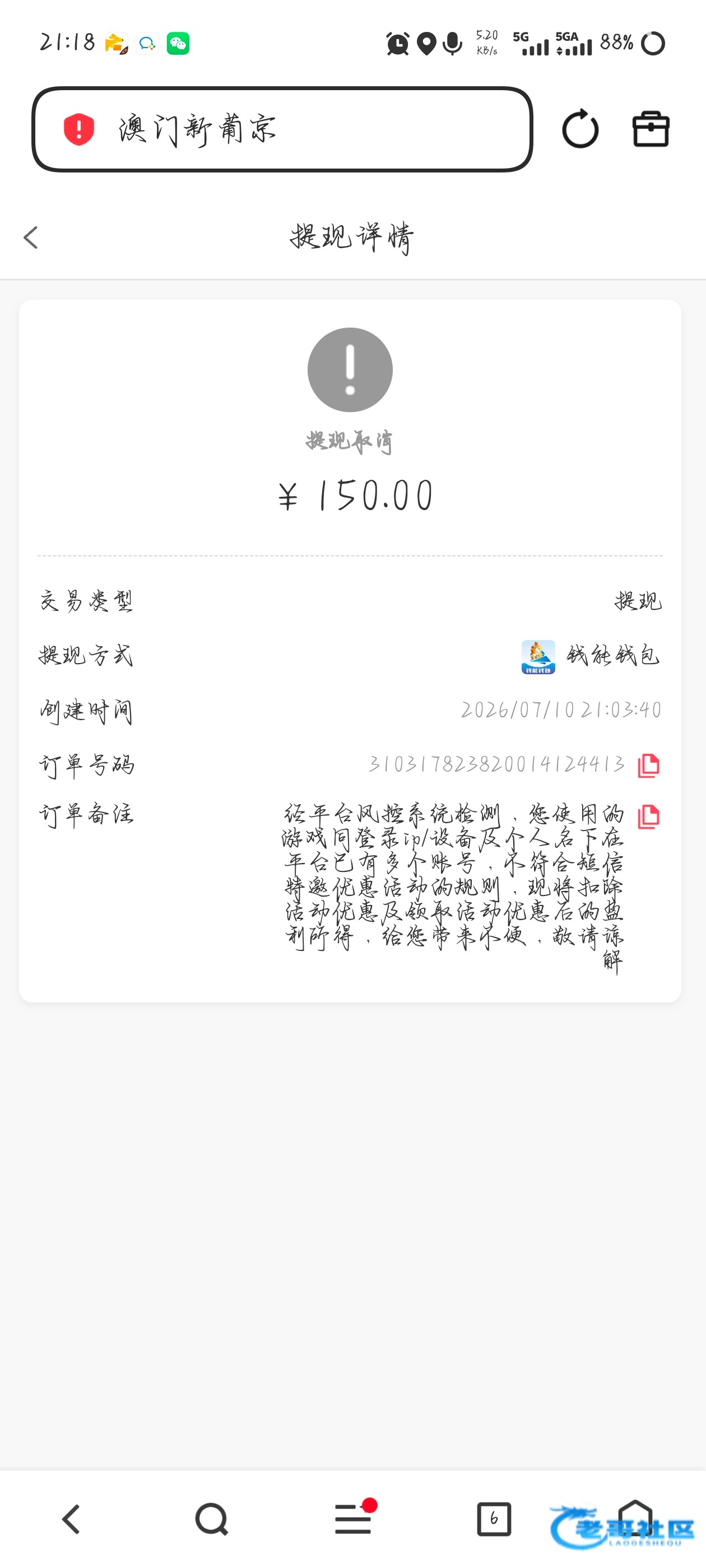Go to the browser home page

pos(635,1518)
